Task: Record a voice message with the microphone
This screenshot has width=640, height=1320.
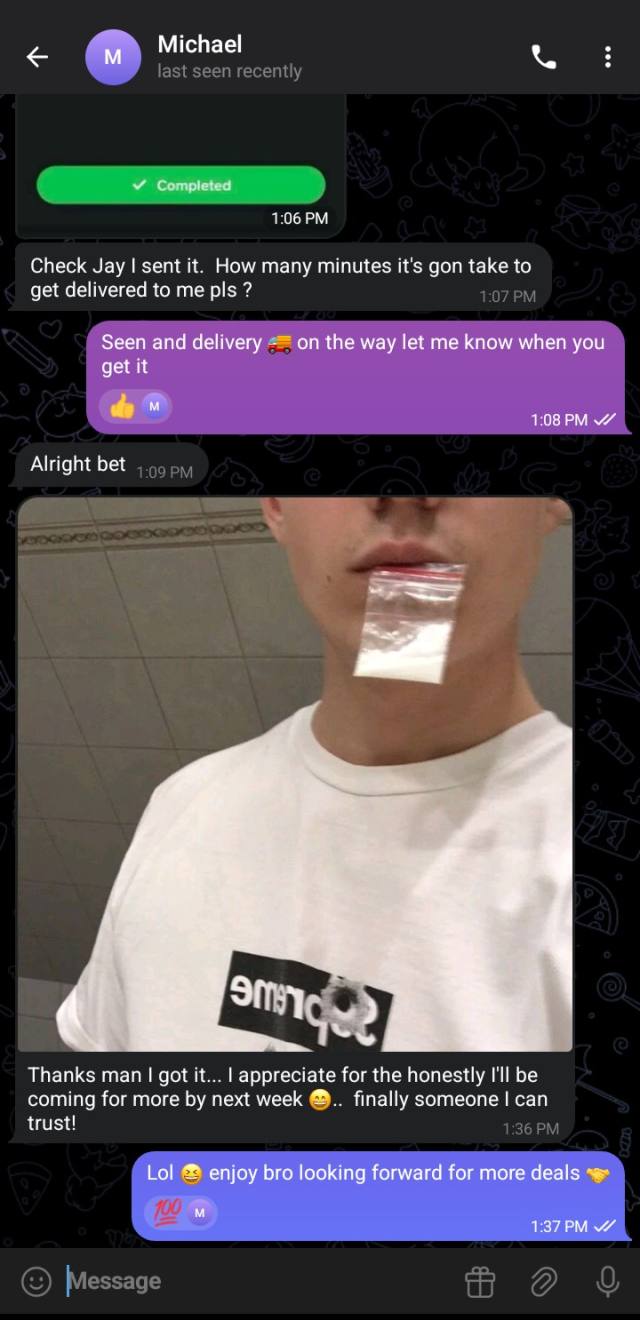Action: point(607,1282)
